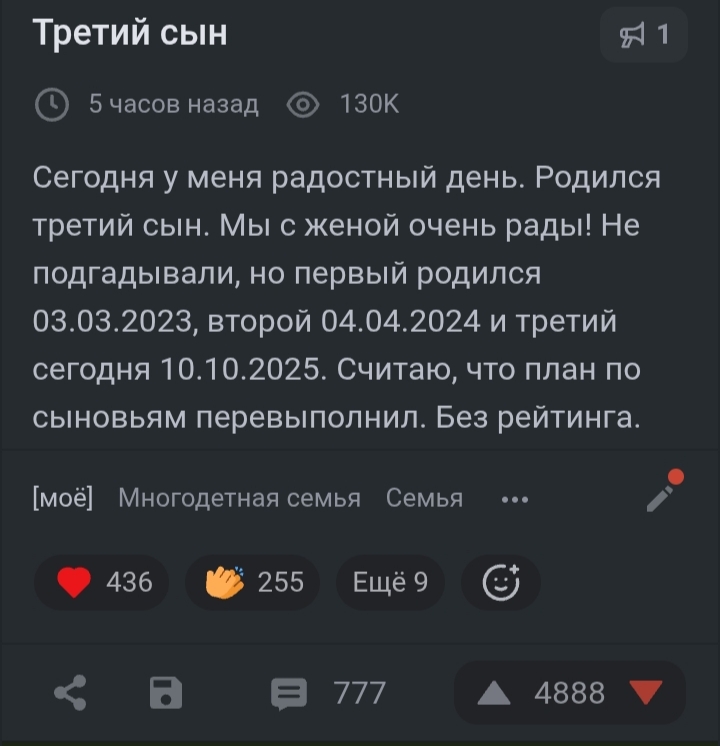React with the heart showing 436
The image size is (720, 746).
tap(102, 582)
